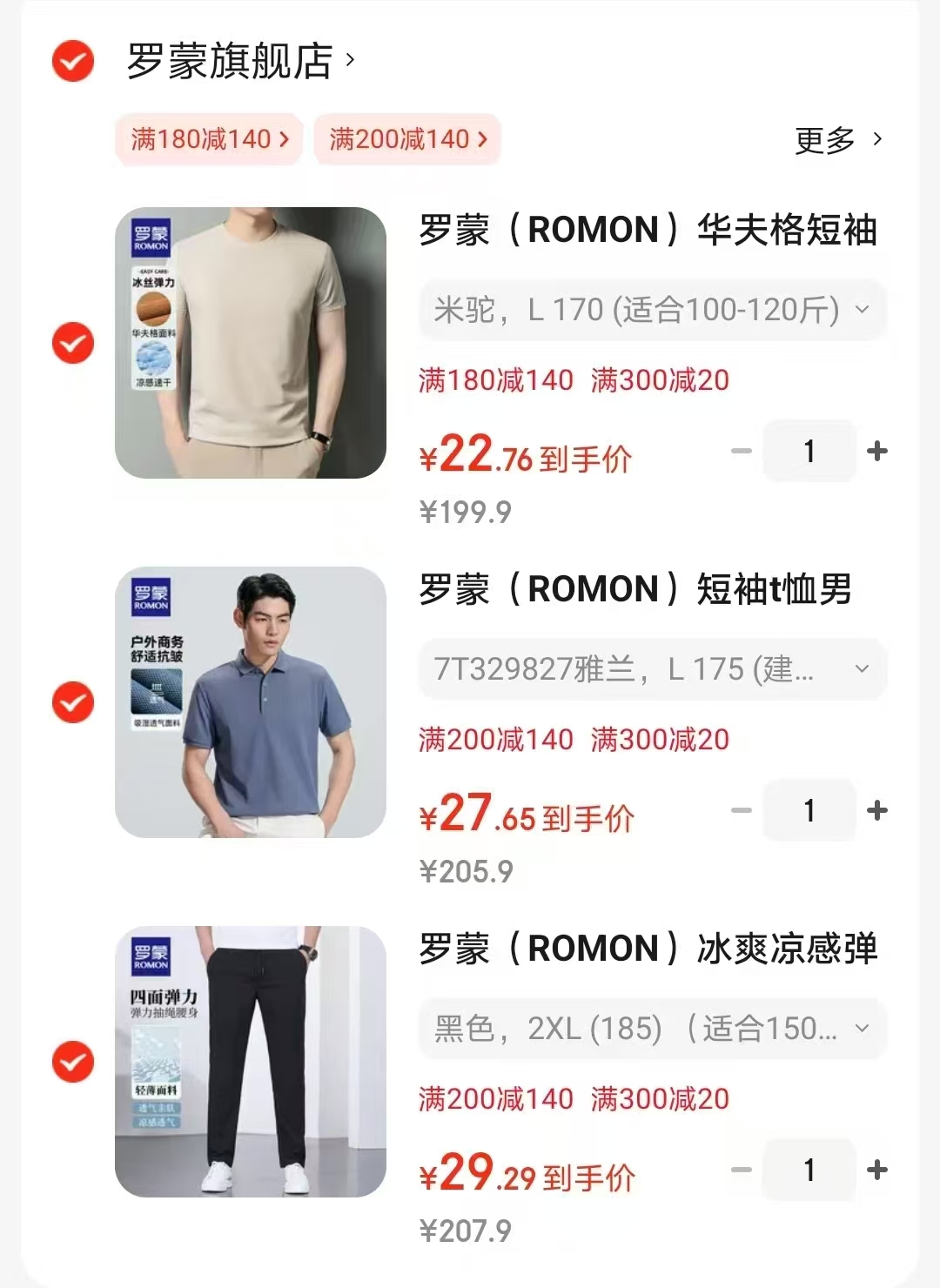
Task: Open the 米驼 L 170 size selector
Action: 651,309
